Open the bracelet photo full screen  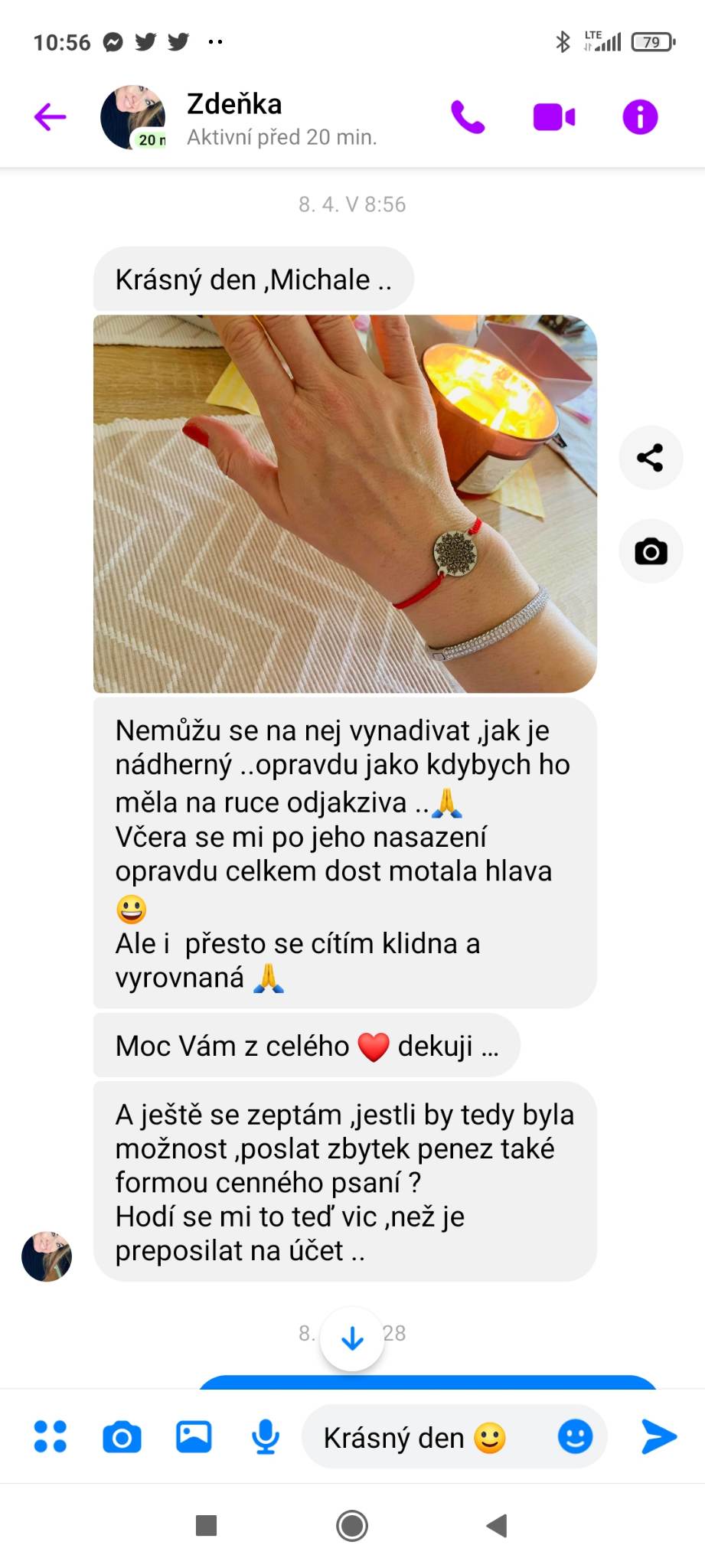click(344, 504)
